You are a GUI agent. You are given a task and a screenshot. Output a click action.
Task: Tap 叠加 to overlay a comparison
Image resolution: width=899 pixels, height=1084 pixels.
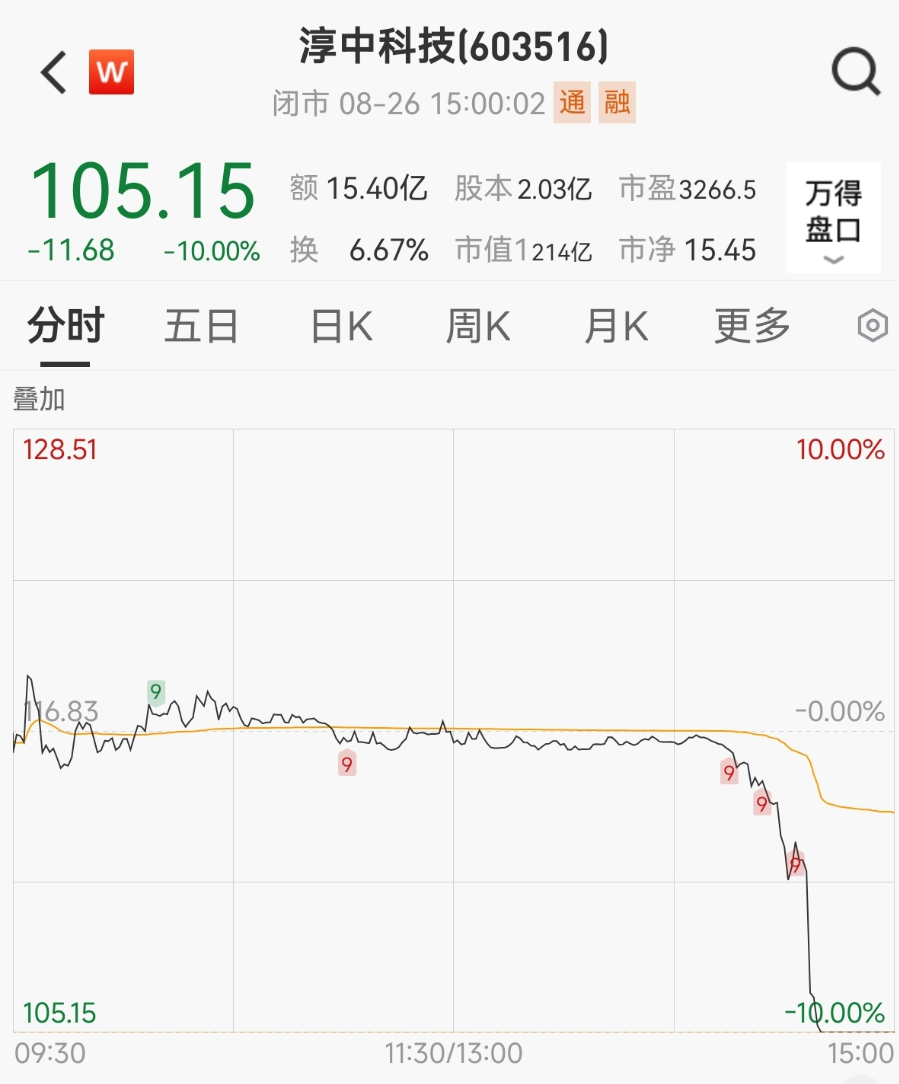tap(39, 399)
